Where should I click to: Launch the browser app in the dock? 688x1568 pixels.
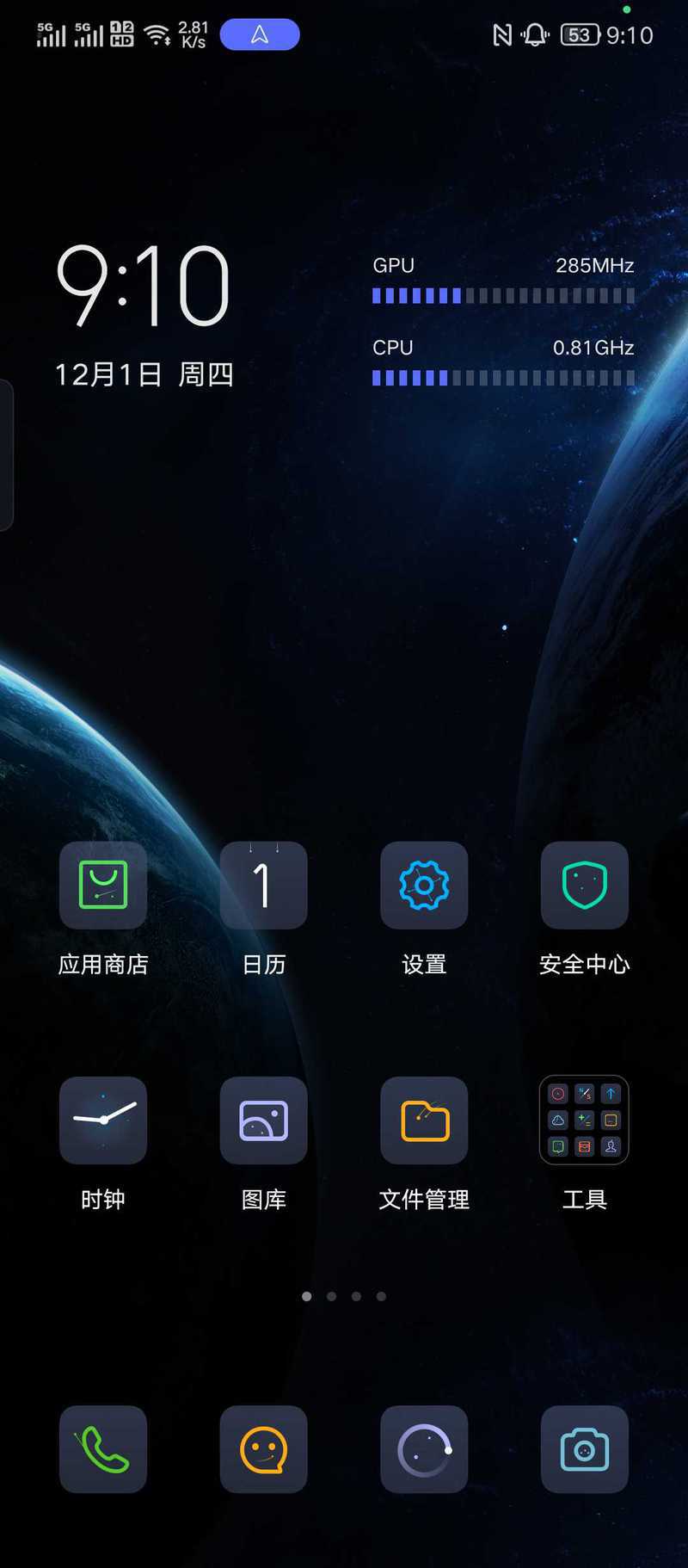424,1449
